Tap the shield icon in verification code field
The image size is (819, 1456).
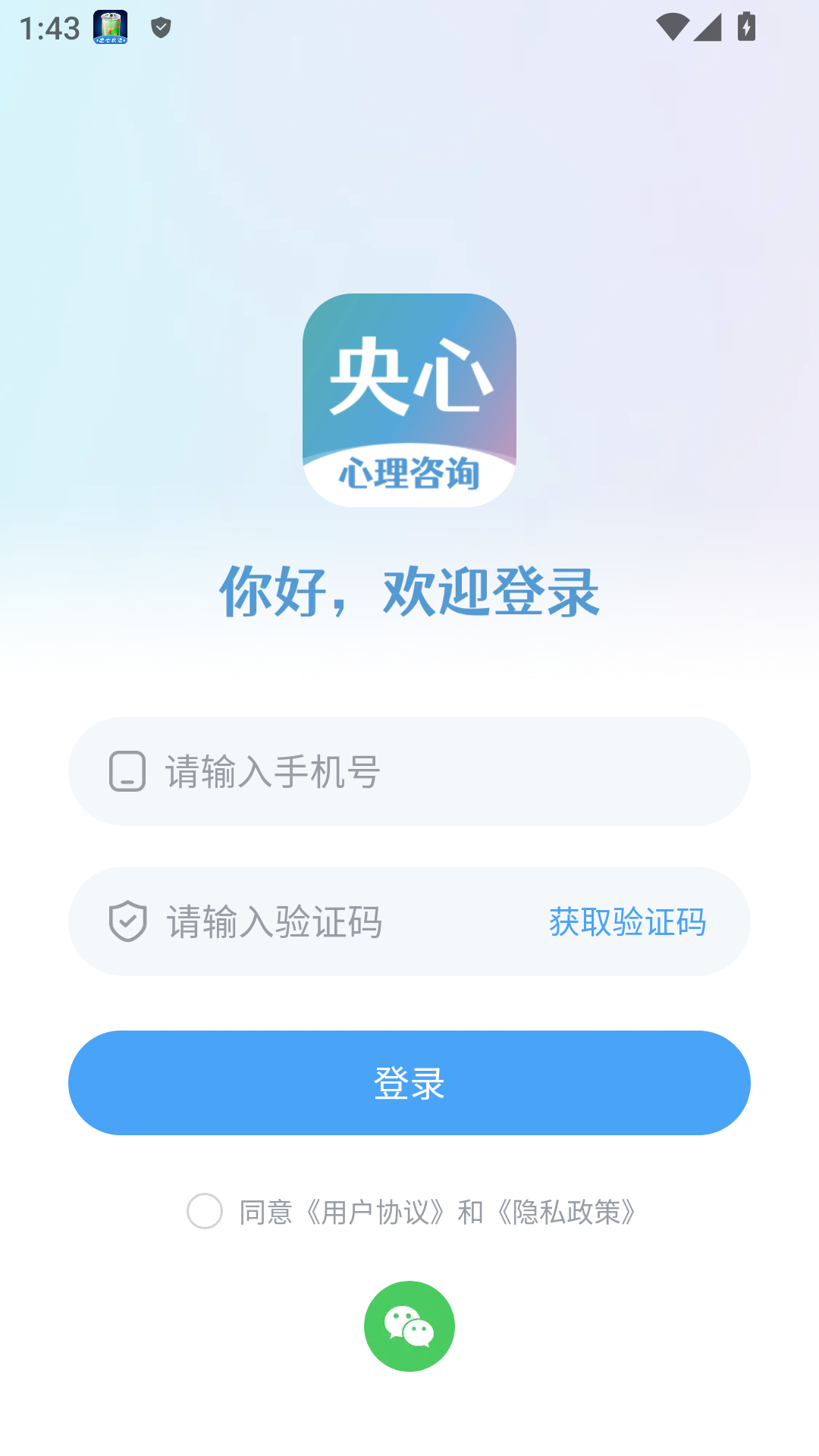127,920
